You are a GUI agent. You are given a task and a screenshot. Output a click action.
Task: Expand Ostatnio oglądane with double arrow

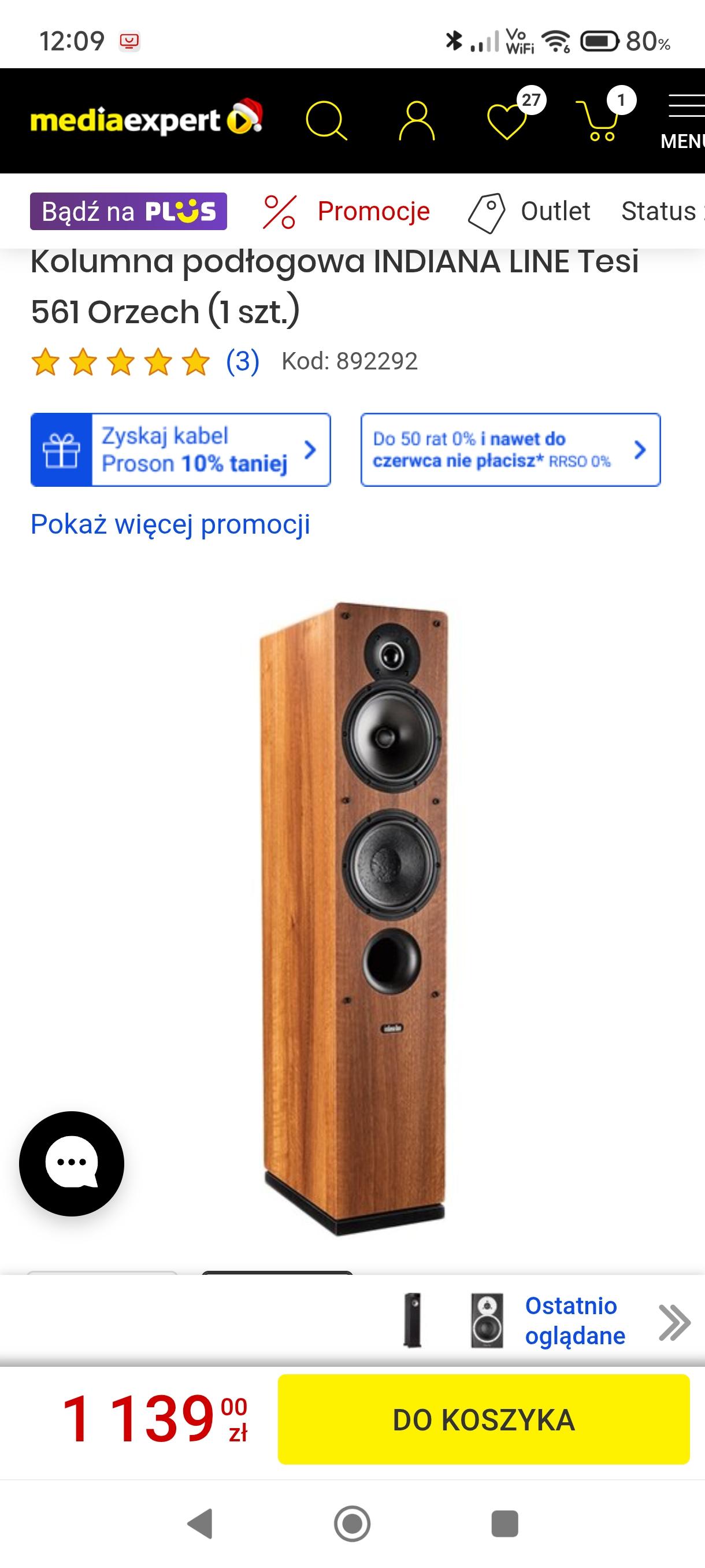674,1322
